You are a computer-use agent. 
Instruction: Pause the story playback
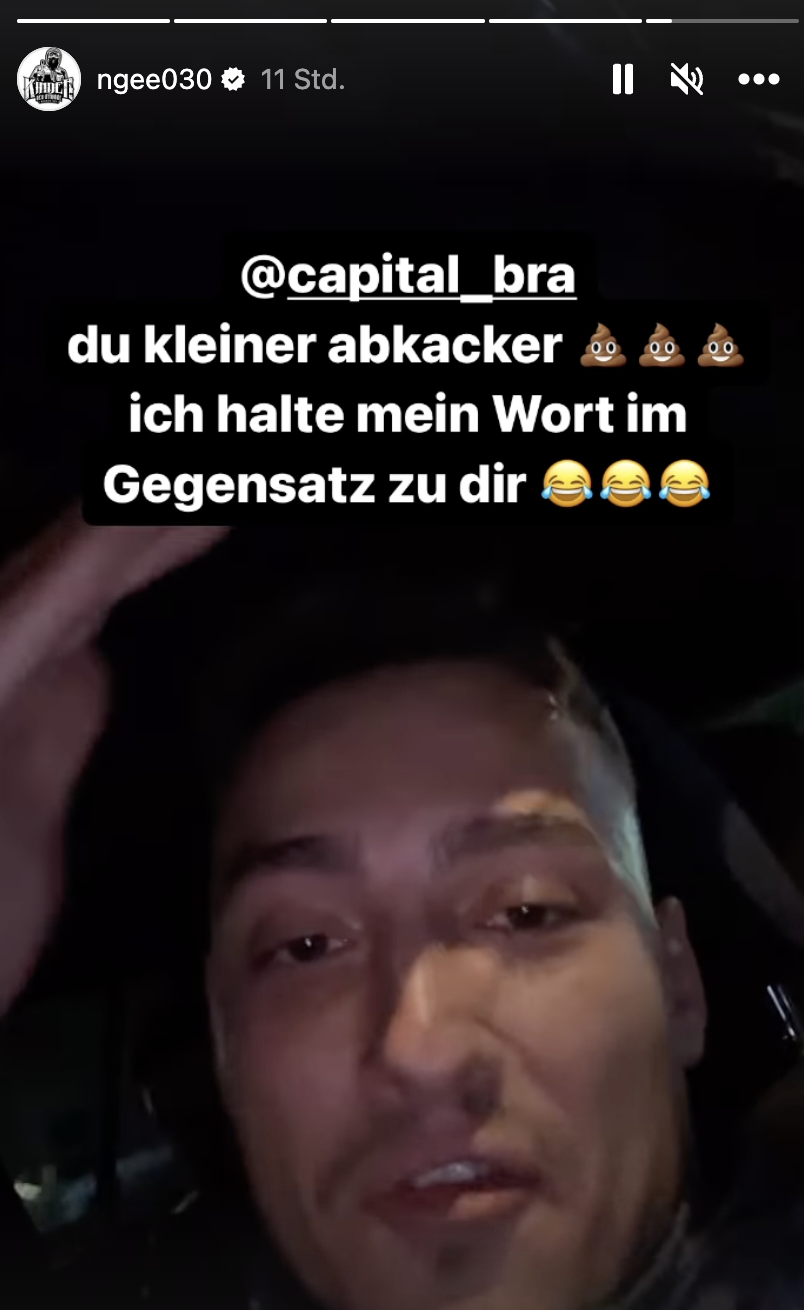point(622,79)
